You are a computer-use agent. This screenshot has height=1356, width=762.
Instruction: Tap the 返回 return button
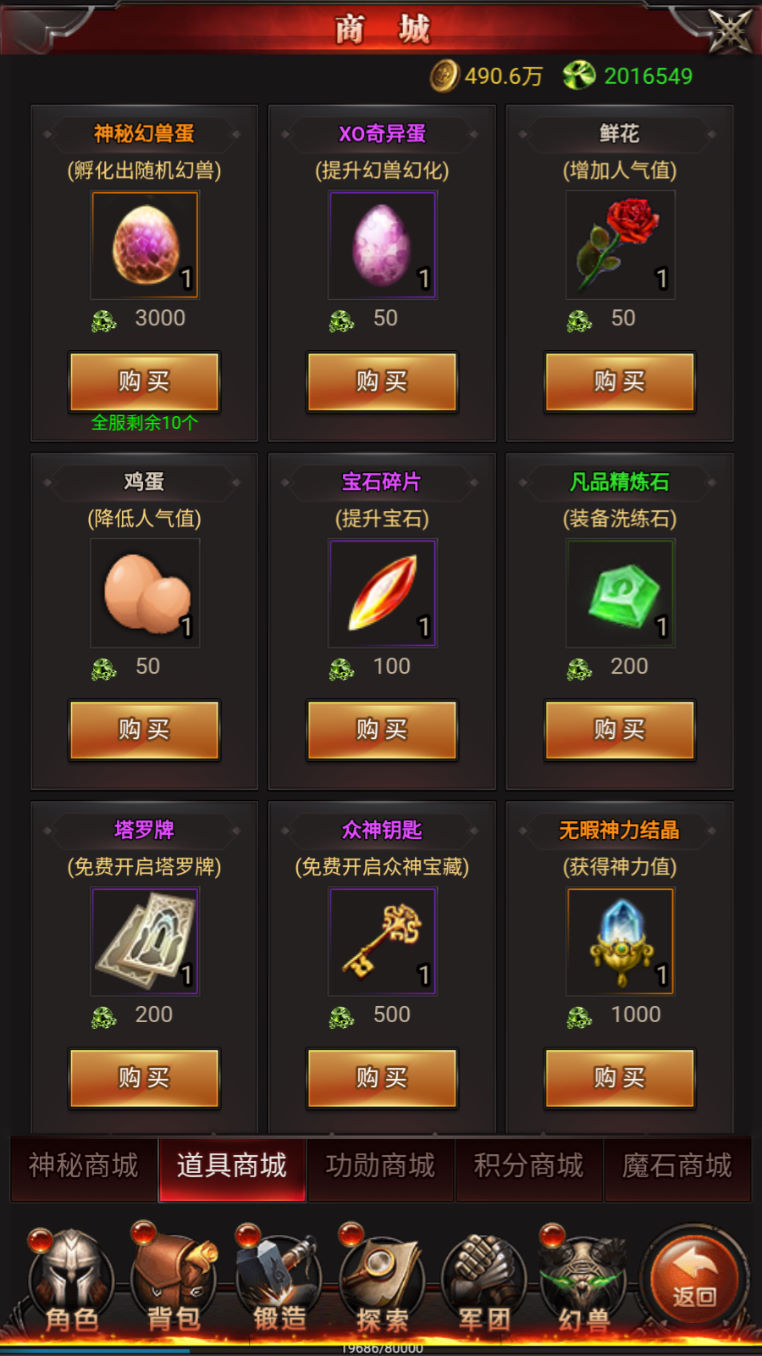point(695,1280)
